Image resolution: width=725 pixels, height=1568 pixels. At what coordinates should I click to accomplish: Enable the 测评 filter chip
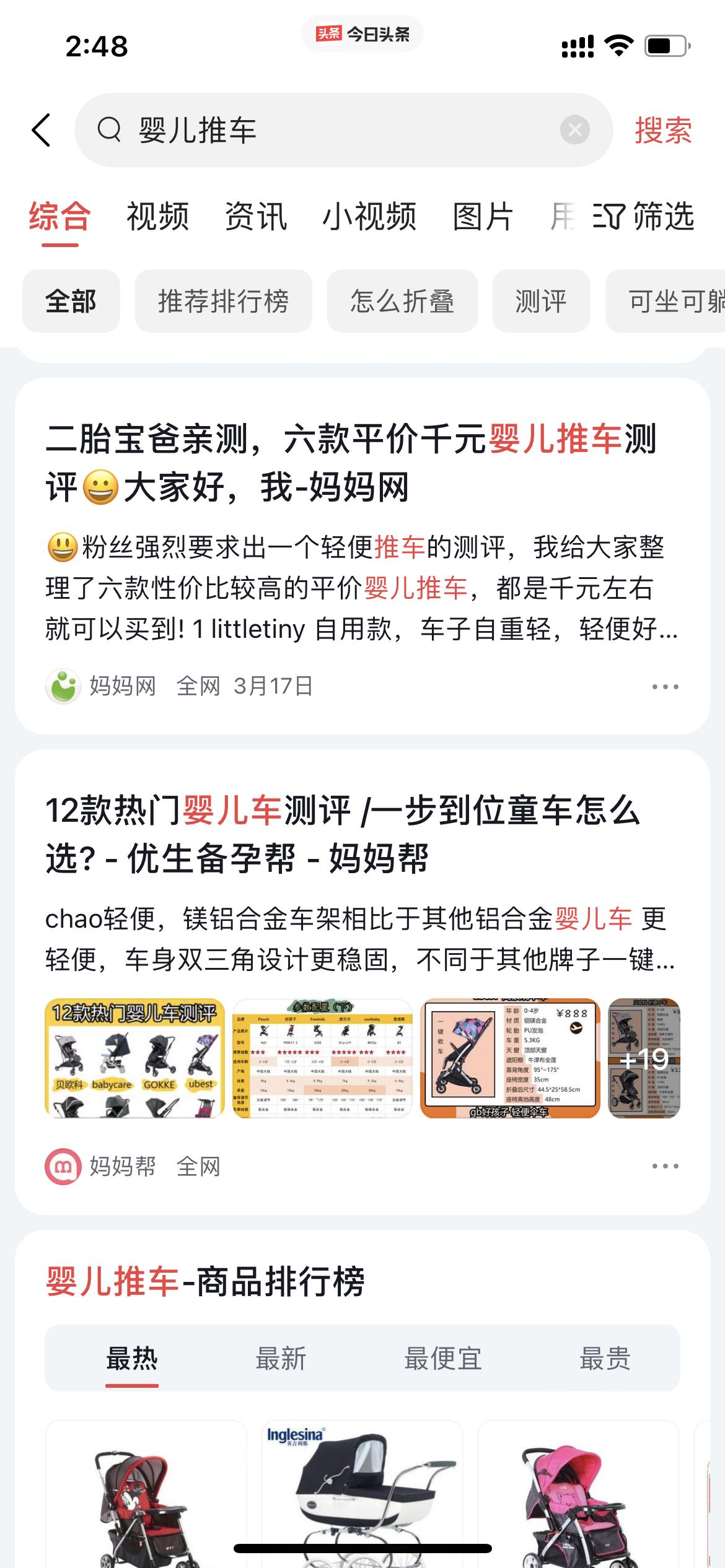541,302
